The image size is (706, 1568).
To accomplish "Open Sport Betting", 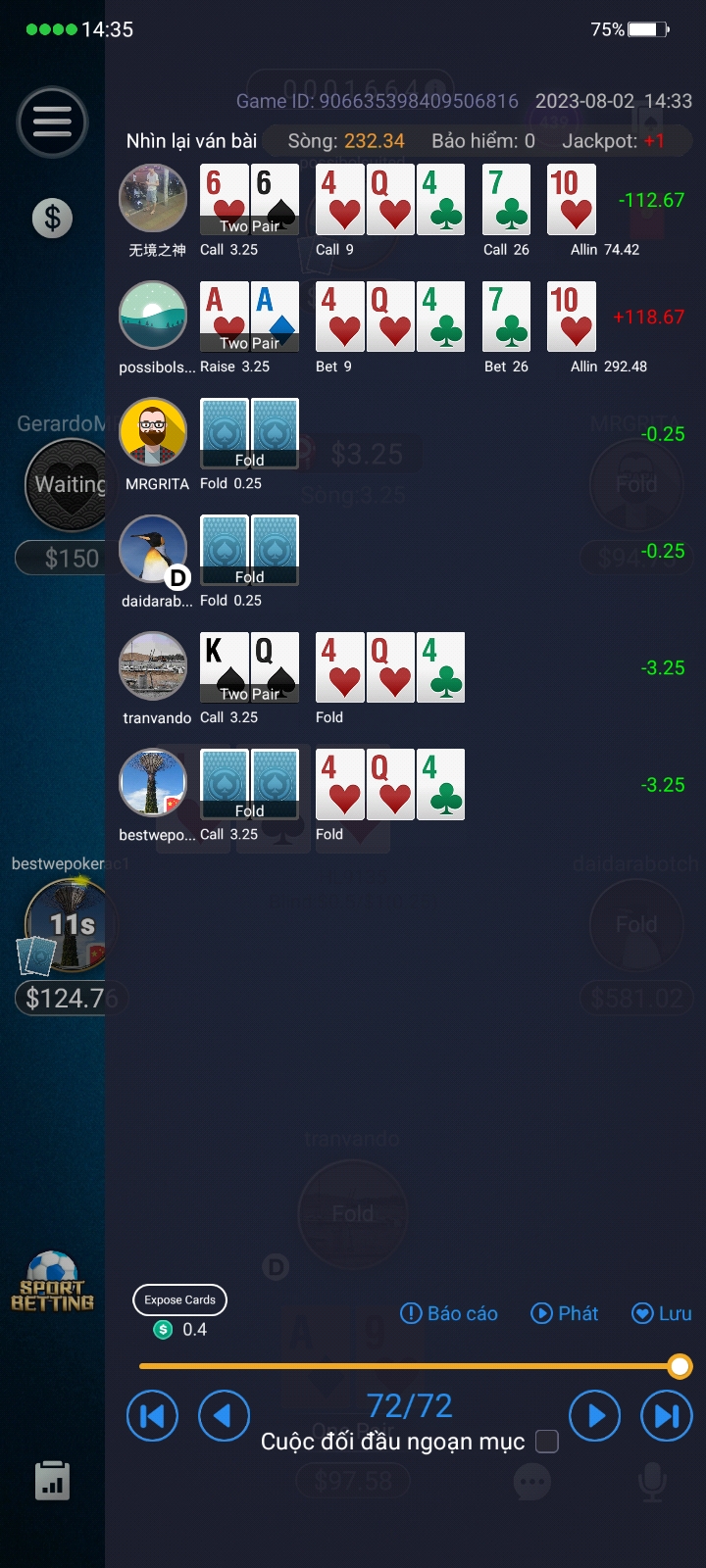I will click(x=53, y=1282).
